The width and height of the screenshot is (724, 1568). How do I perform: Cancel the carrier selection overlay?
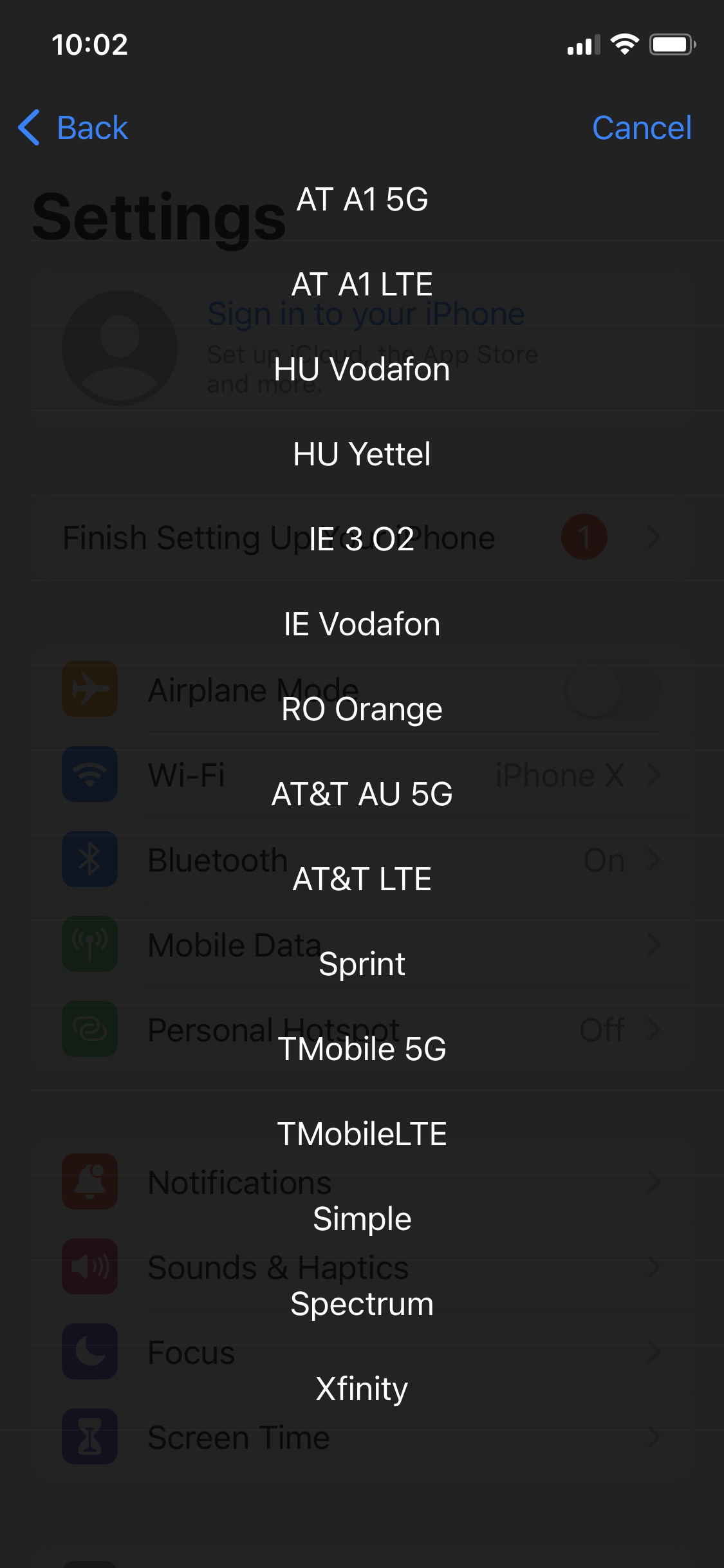[x=642, y=127]
